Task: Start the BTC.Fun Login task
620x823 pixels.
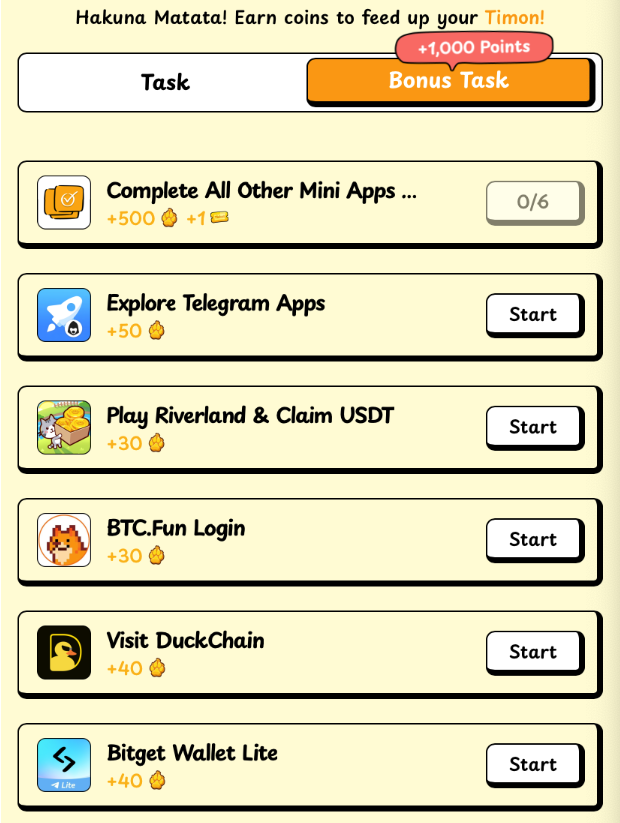Action: [533, 539]
